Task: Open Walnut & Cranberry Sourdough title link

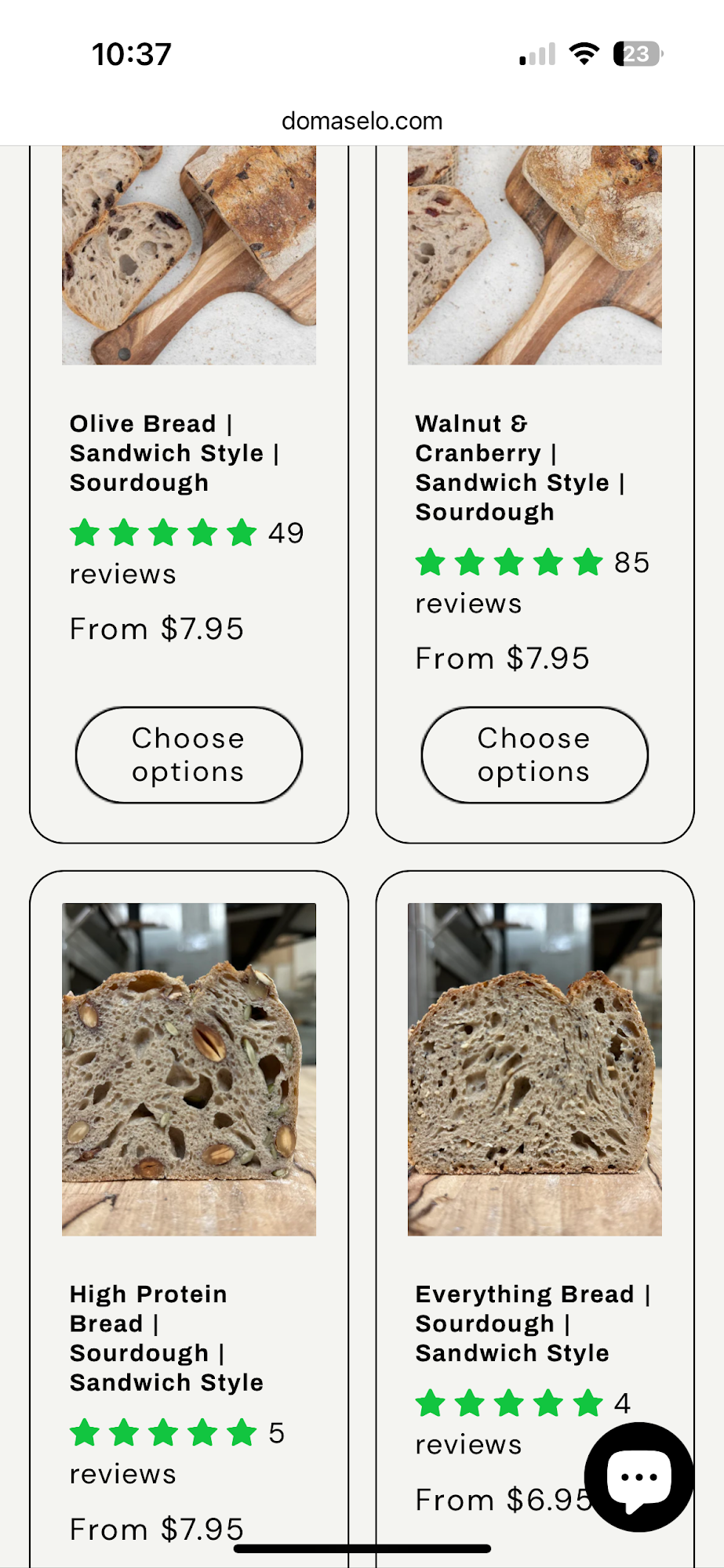Action: 519,468
